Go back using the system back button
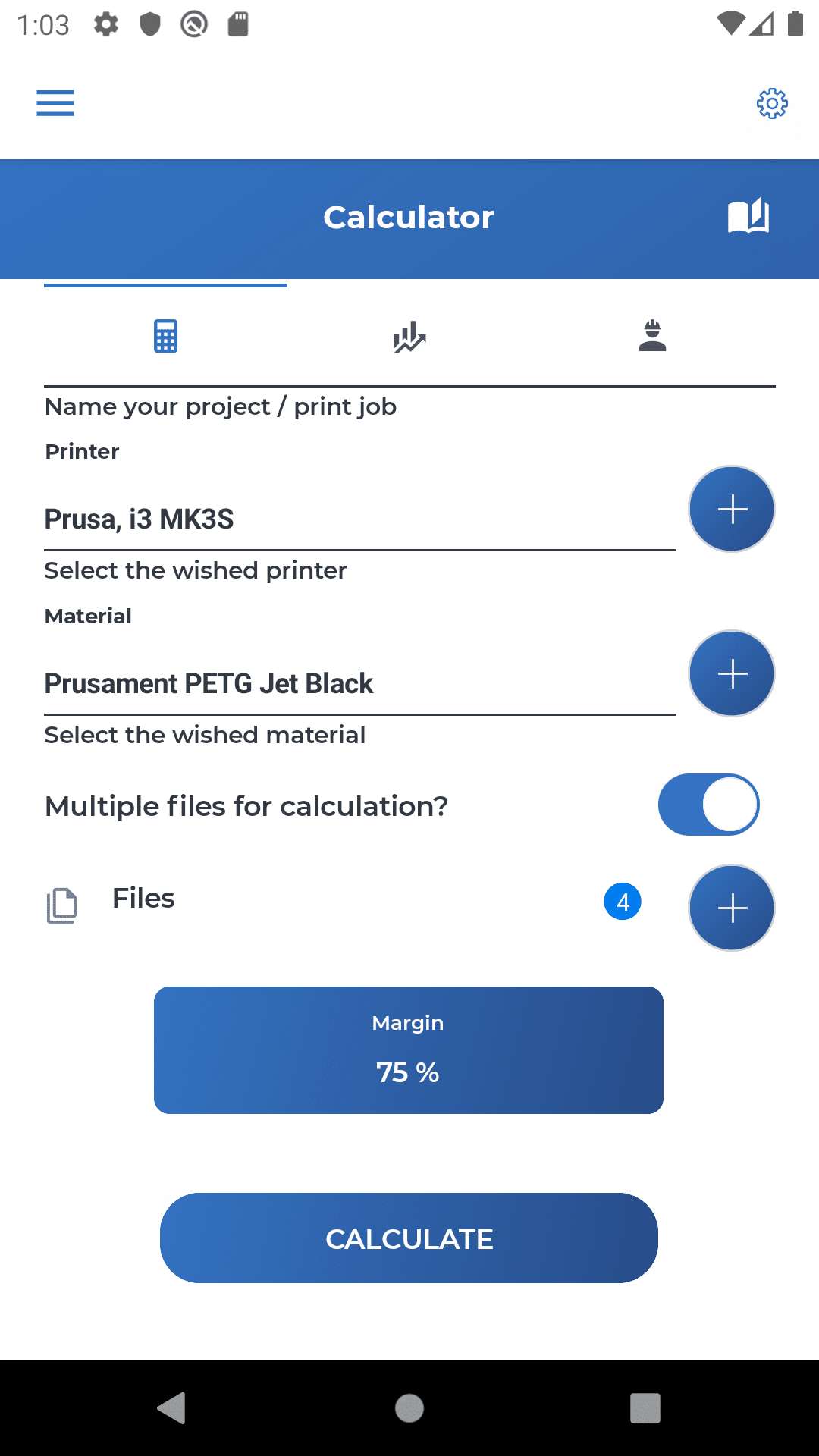 click(172, 1408)
